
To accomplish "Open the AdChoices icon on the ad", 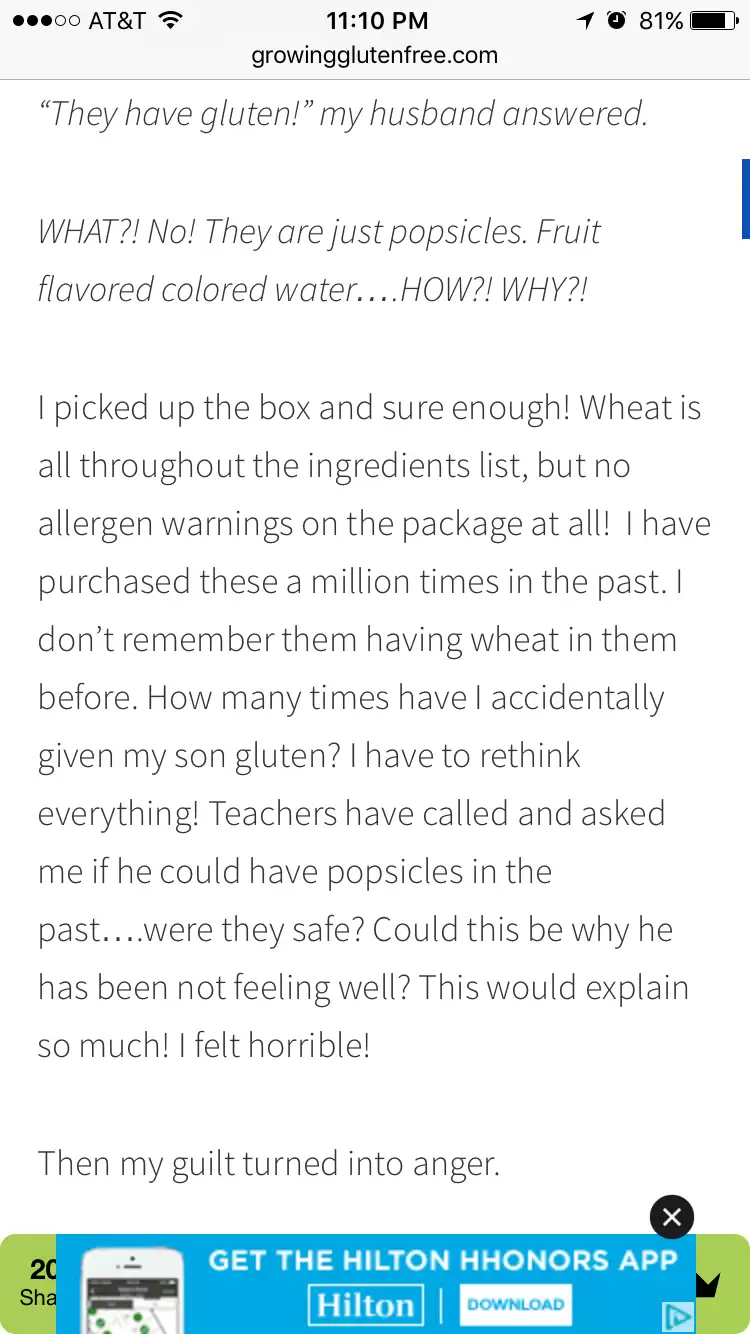I will click(679, 1317).
